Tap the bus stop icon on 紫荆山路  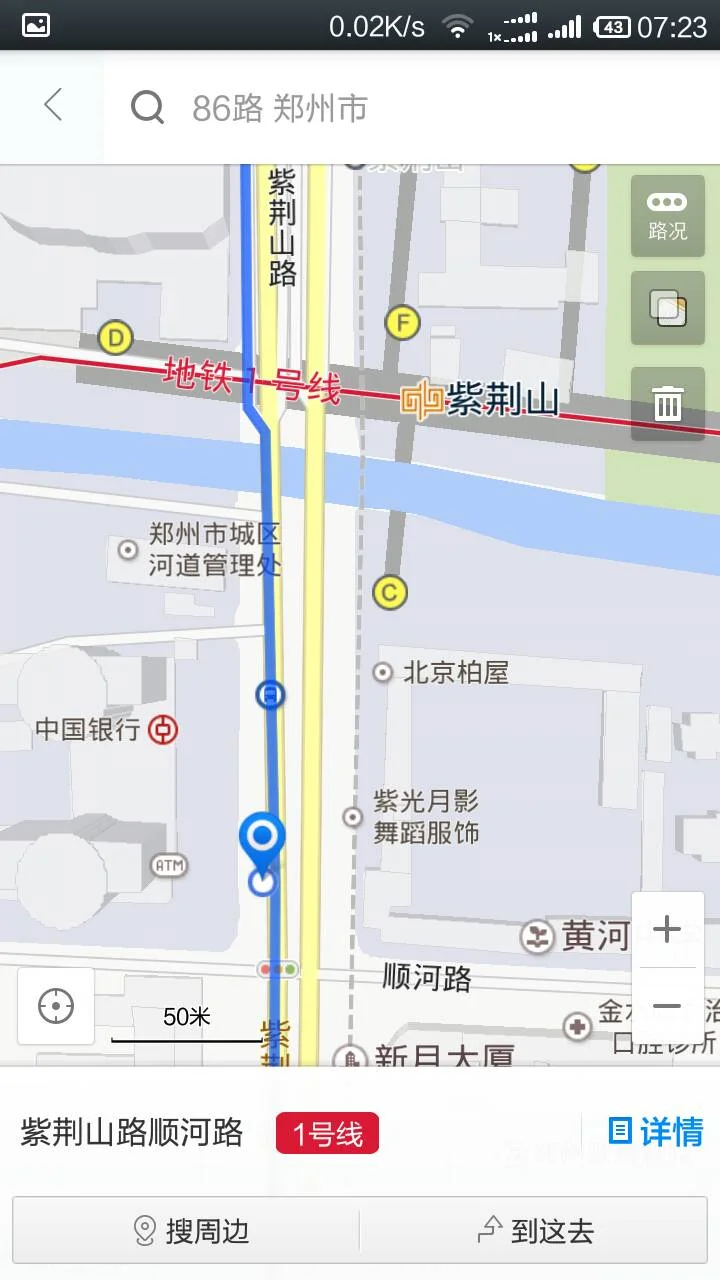pos(271,695)
